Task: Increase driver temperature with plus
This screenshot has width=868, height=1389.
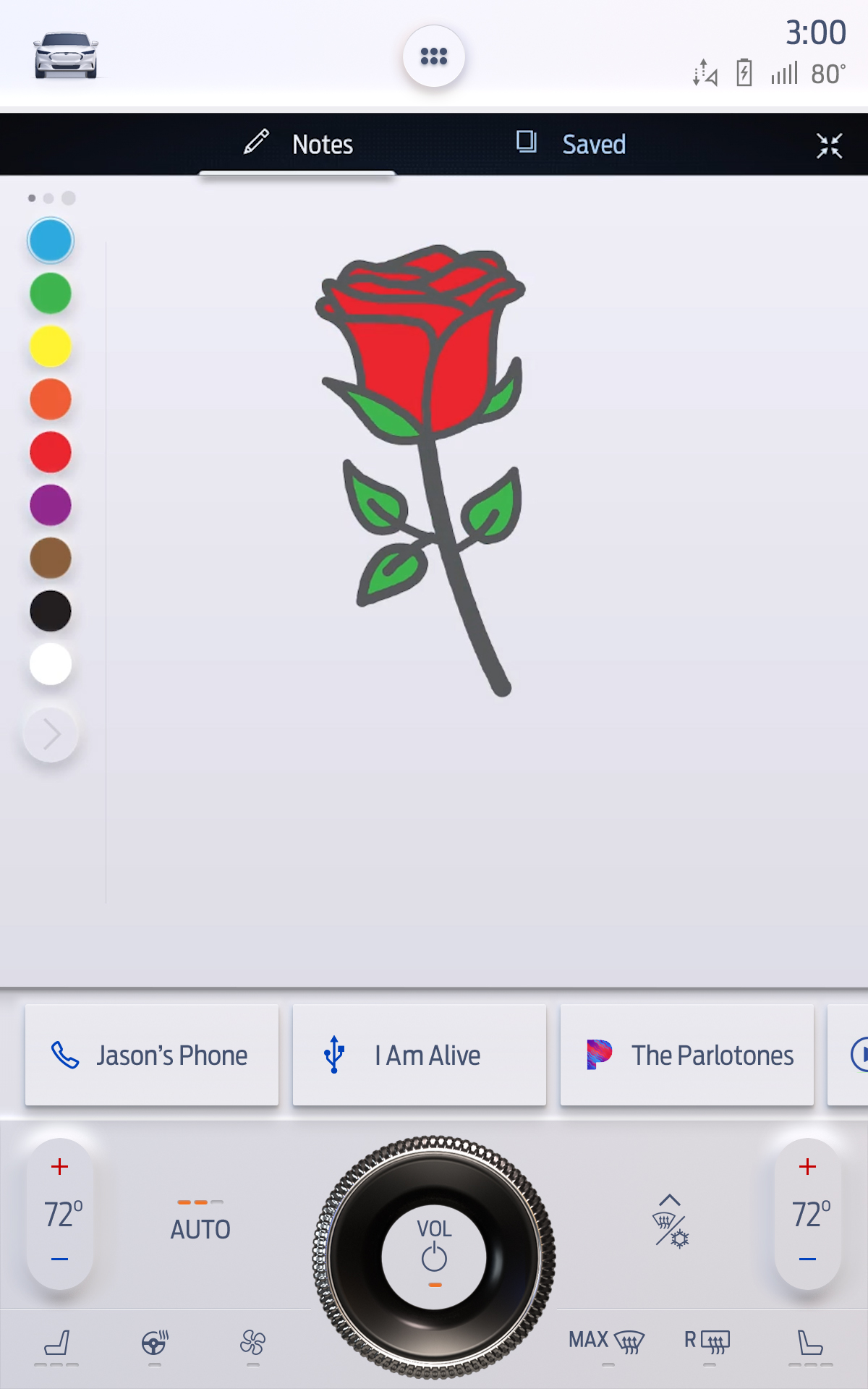Action: 60,1166
